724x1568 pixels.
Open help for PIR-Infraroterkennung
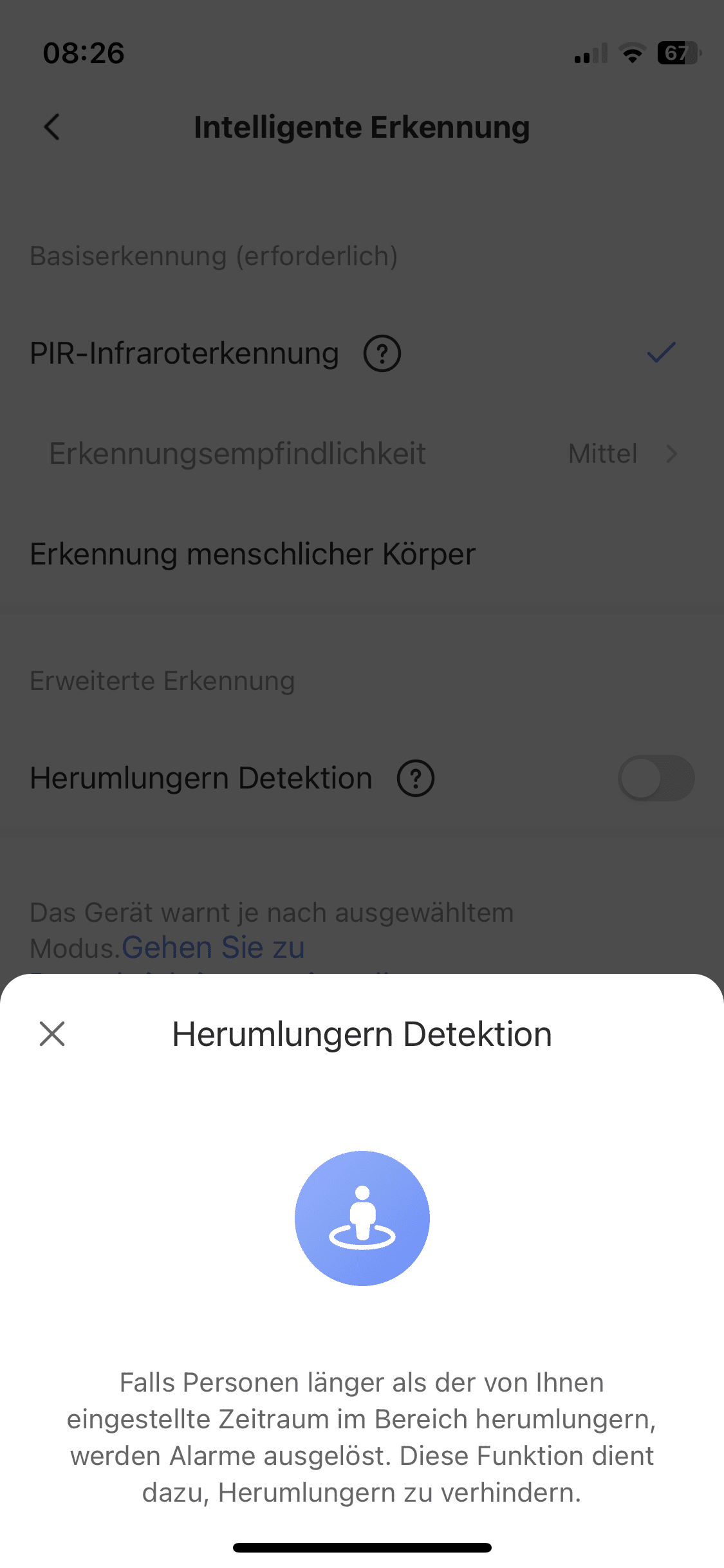[x=382, y=353]
